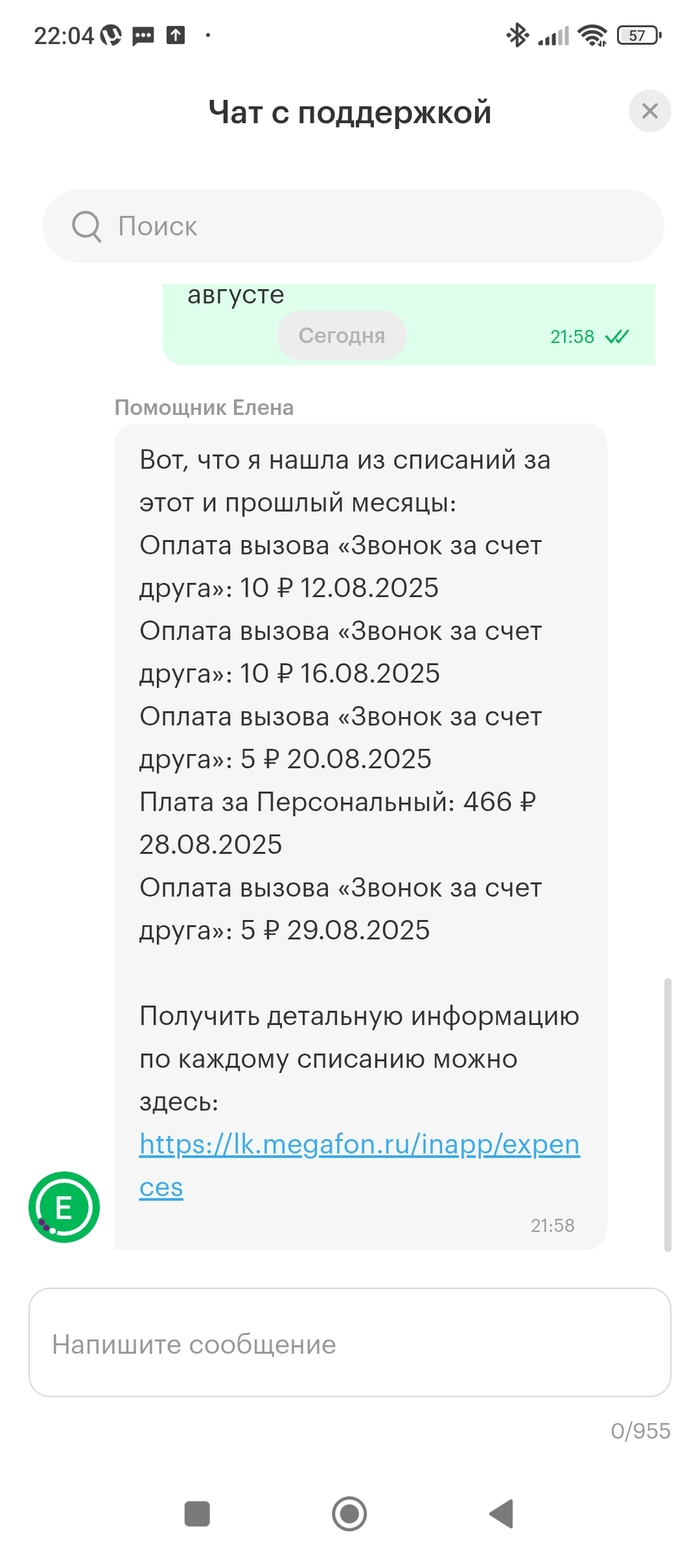Tap the Поиск search field

click(x=353, y=226)
